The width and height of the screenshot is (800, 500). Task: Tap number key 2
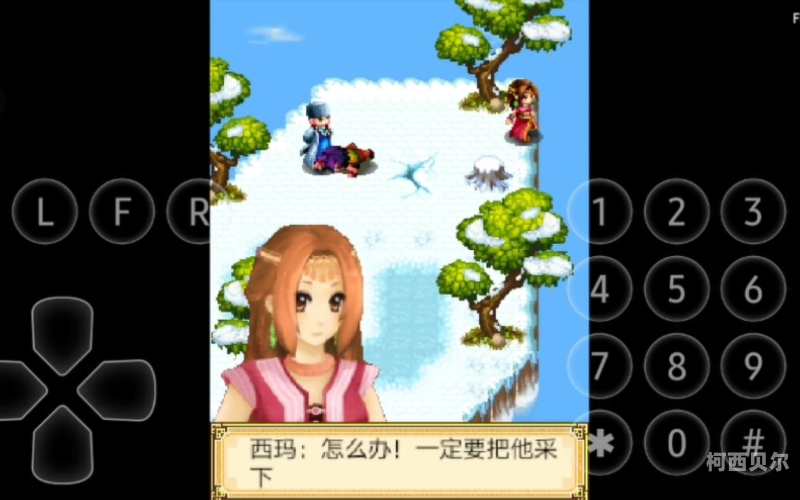pyautogui.click(x=677, y=211)
